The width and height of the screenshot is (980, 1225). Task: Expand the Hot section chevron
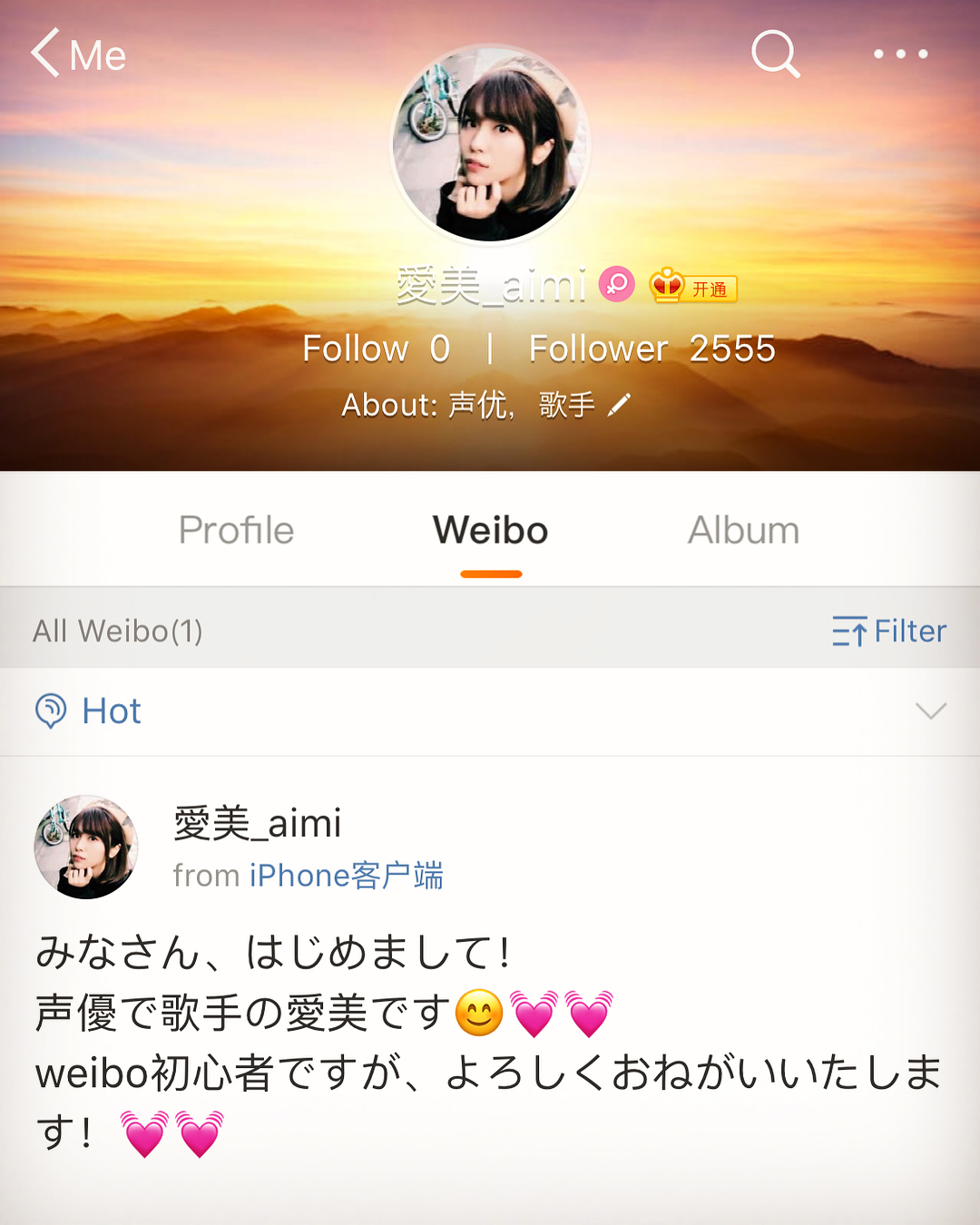(x=931, y=710)
